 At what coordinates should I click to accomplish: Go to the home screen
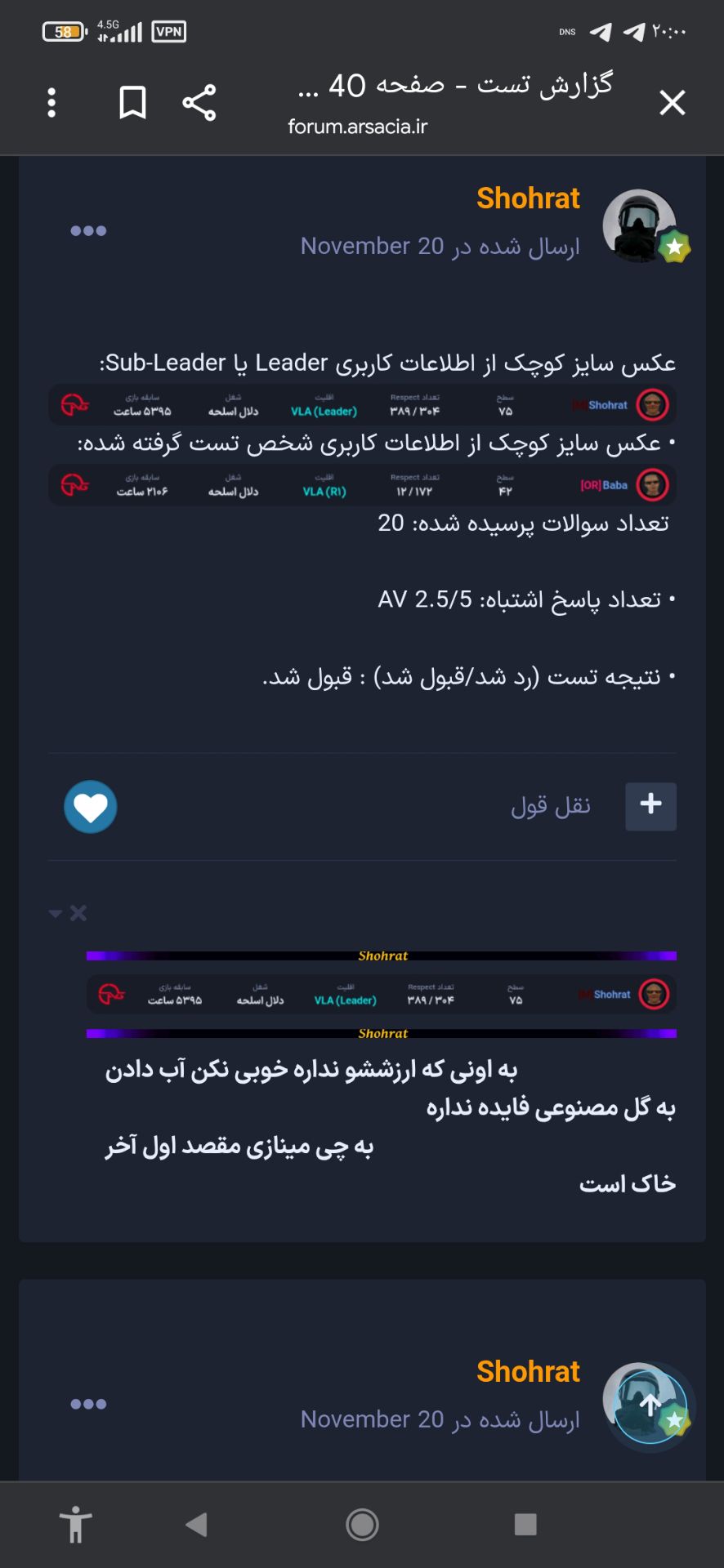(x=362, y=1524)
